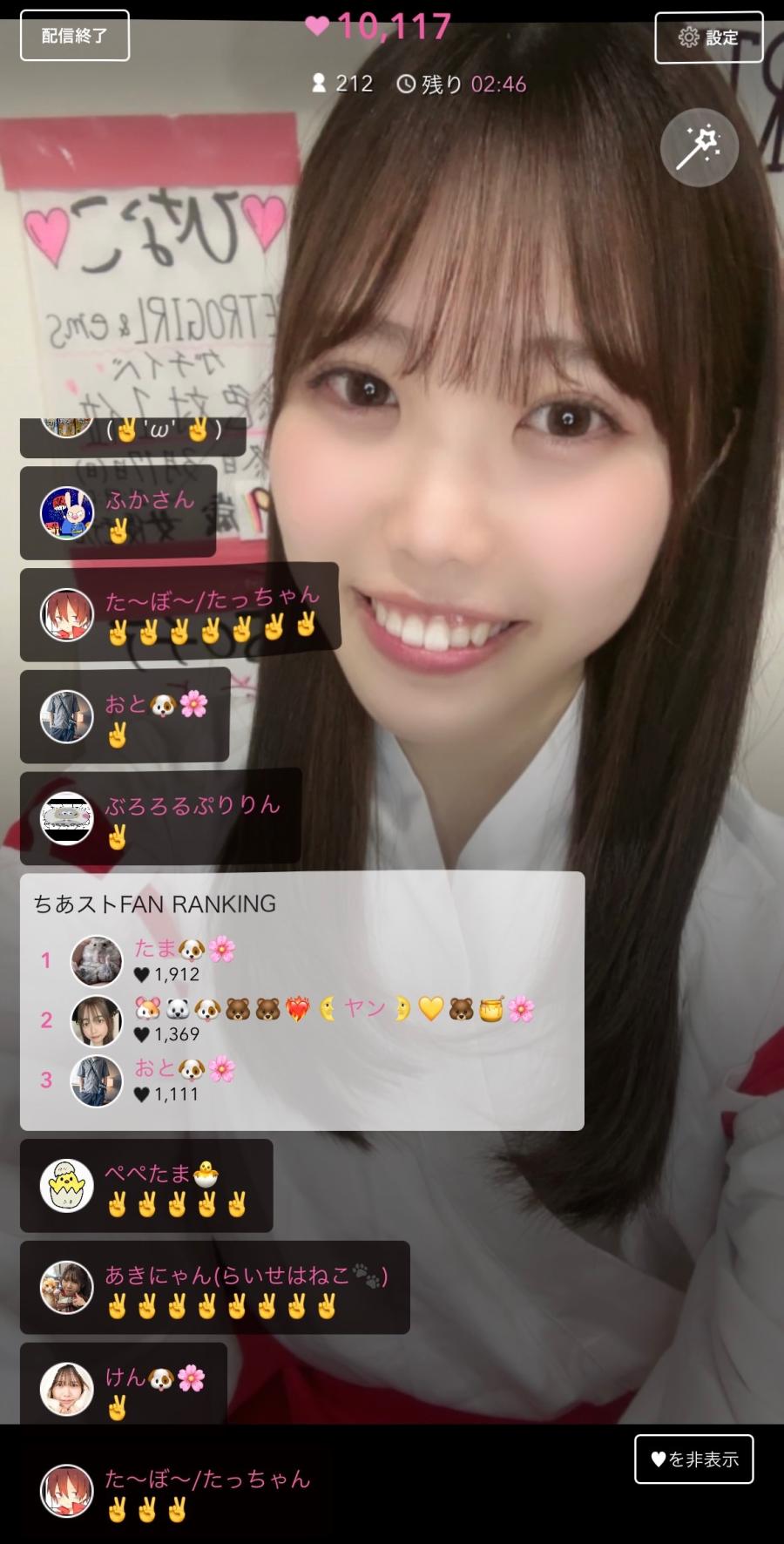The width and height of the screenshot is (784, 1544).
Task: Tap the ♥を非表示 button
Action: click(693, 1459)
